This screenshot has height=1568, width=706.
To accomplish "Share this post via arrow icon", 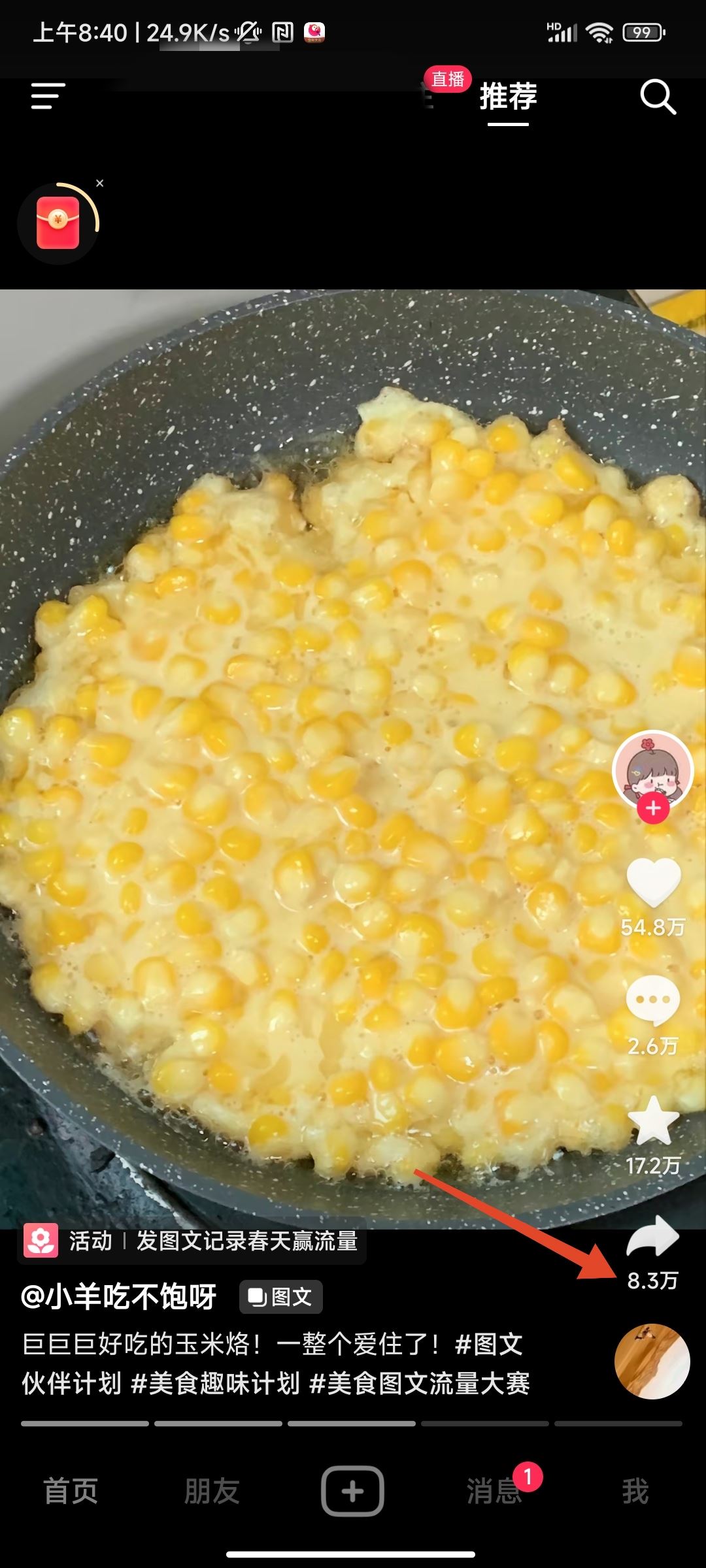I will (652, 1237).
